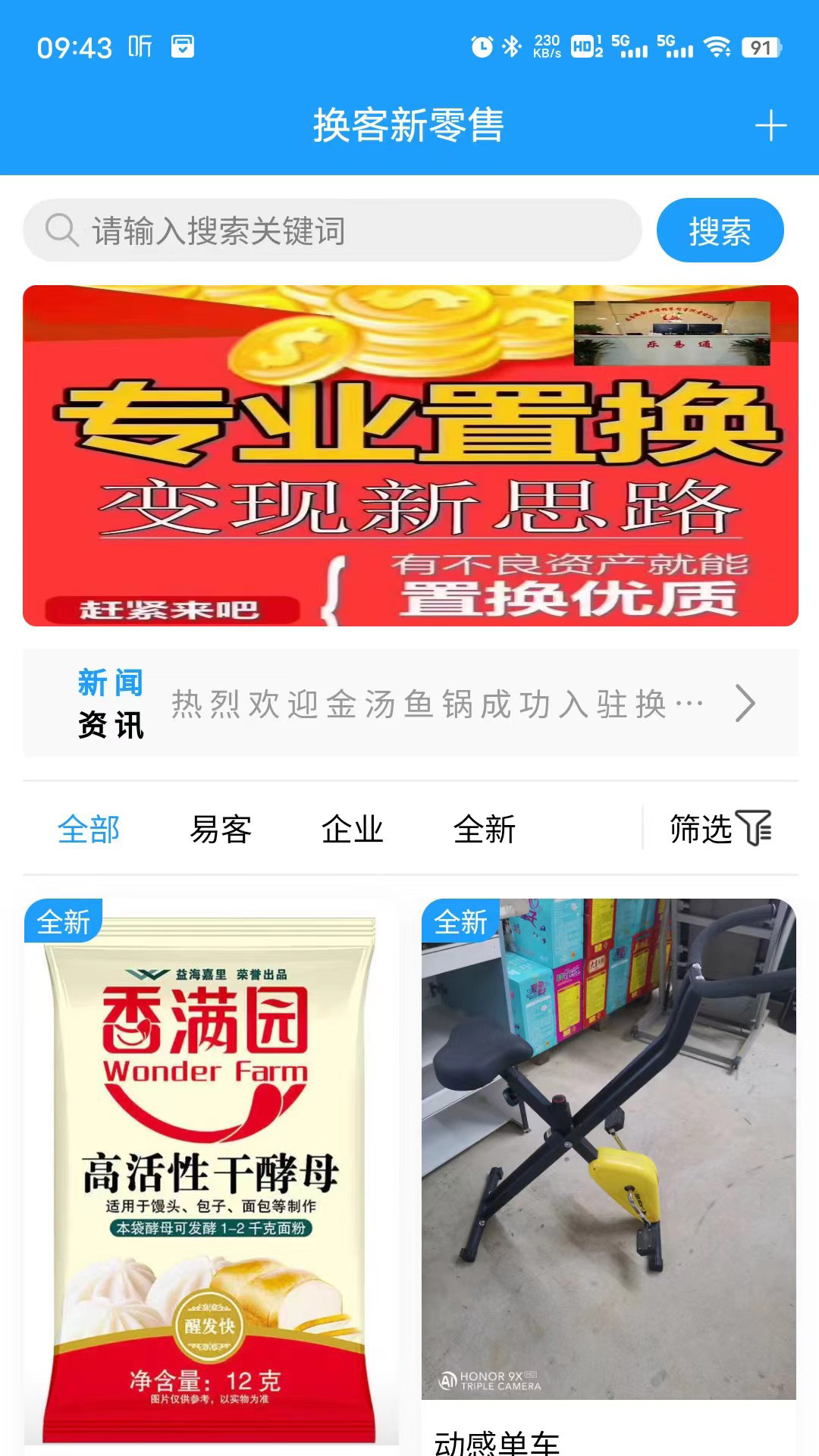Switch to the 全新 tab
The width and height of the screenshot is (819, 1456).
485,829
